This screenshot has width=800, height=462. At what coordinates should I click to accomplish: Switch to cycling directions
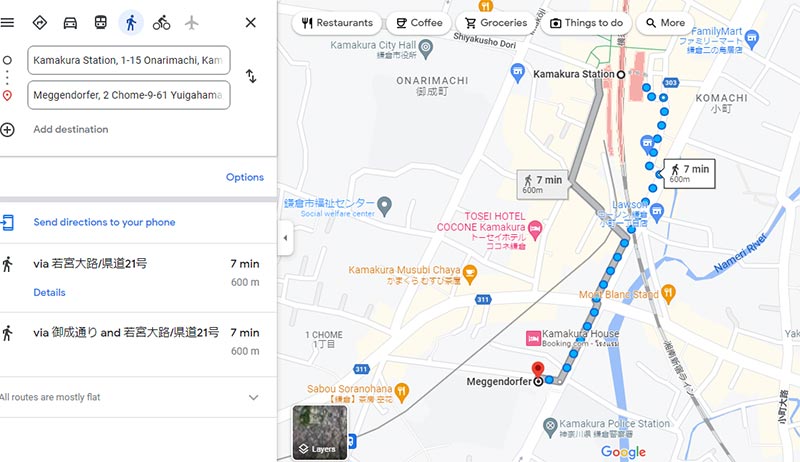(x=161, y=22)
